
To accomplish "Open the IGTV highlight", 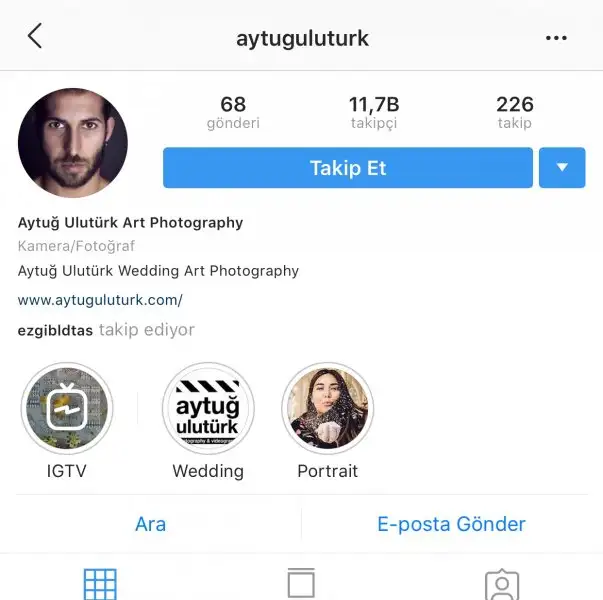I will [67, 409].
